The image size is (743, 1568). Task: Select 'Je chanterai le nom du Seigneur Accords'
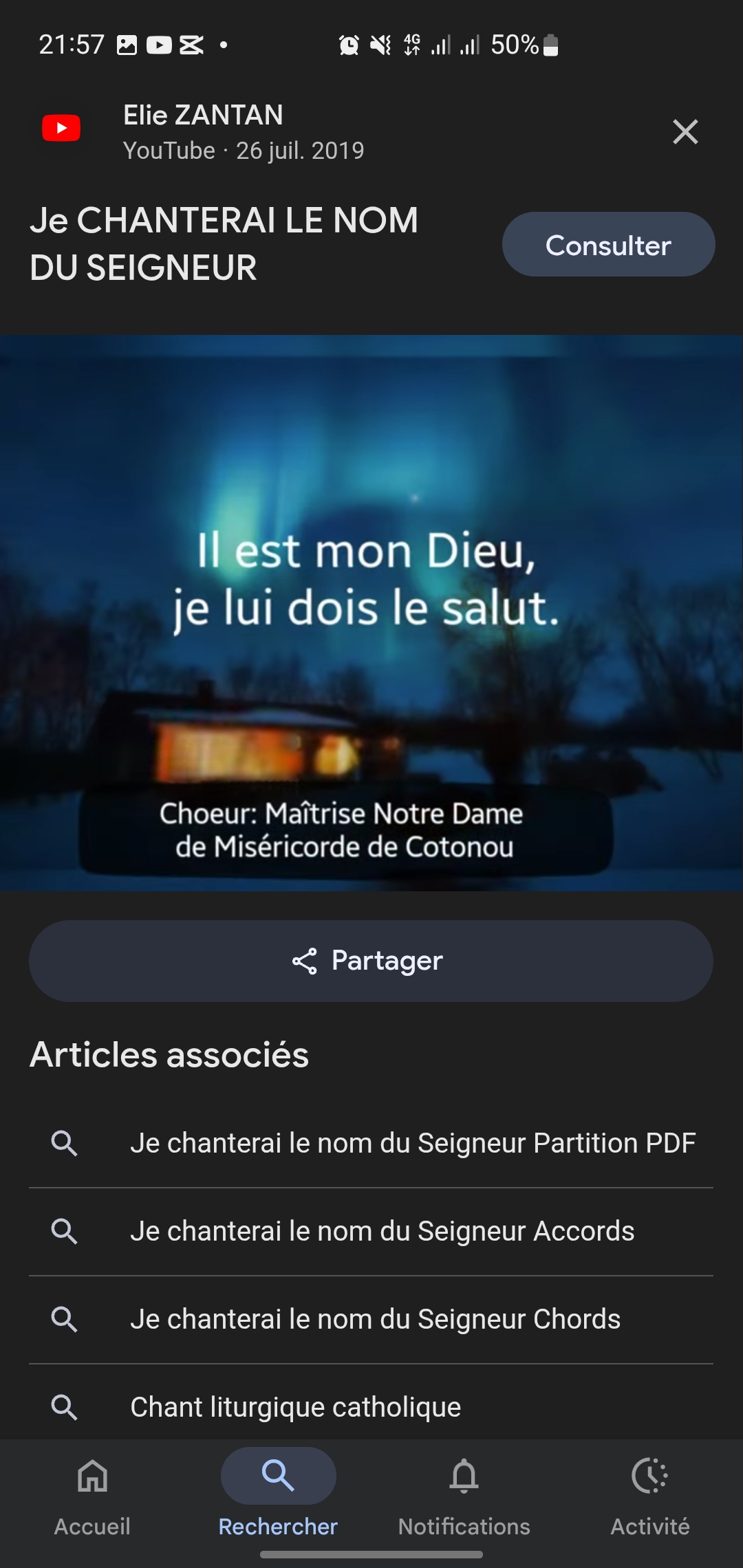382,1231
